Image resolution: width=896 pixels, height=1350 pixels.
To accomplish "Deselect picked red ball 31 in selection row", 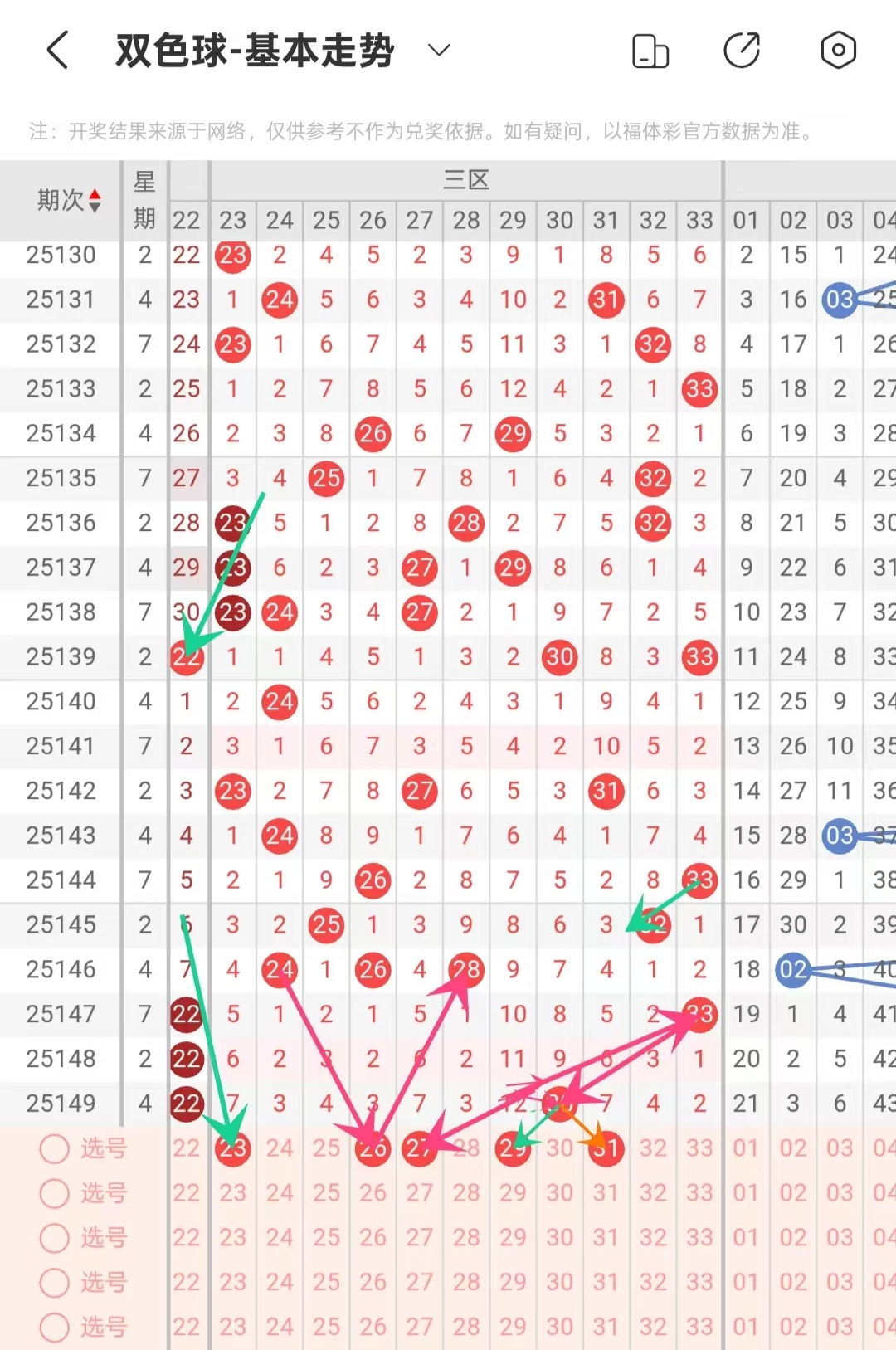I will 606,1148.
